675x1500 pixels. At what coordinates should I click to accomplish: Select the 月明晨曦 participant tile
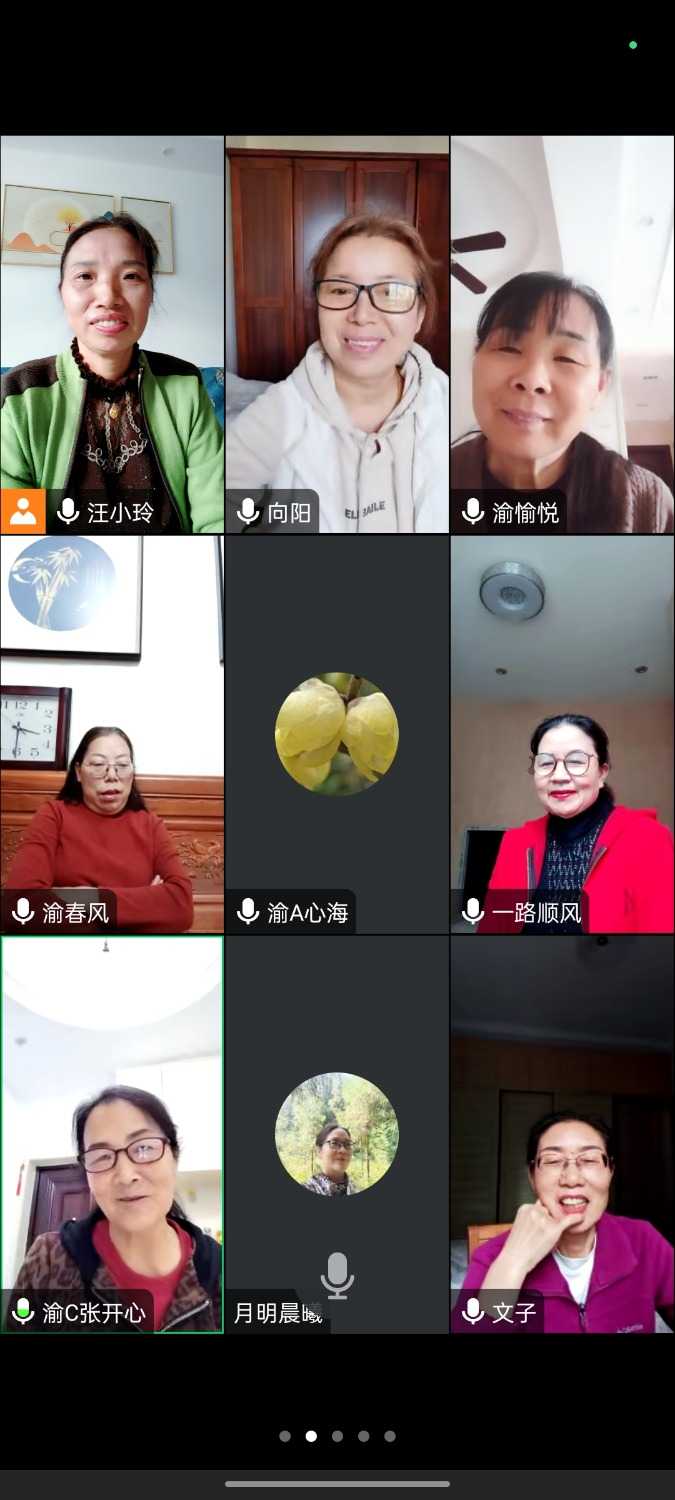click(x=337, y=1134)
